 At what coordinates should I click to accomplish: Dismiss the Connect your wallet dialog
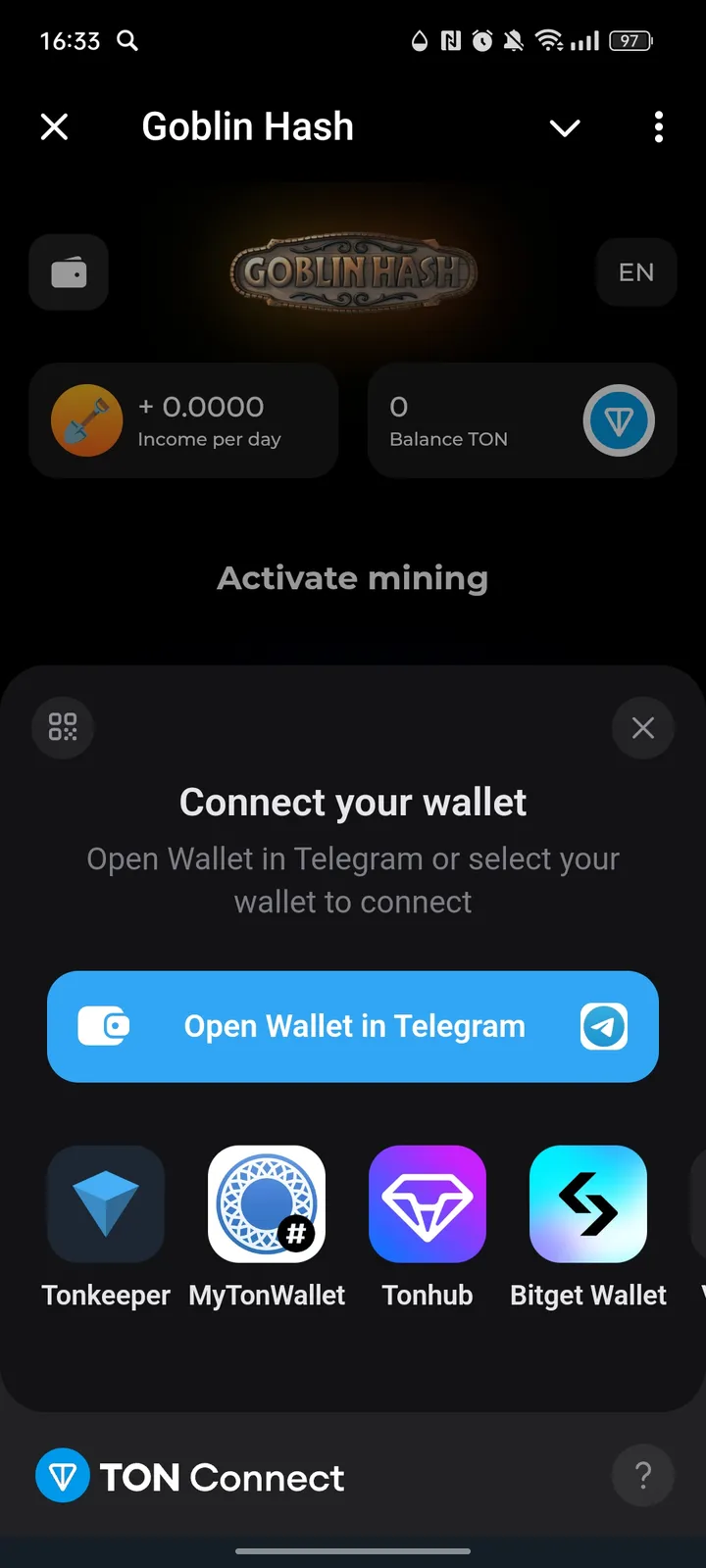[642, 727]
